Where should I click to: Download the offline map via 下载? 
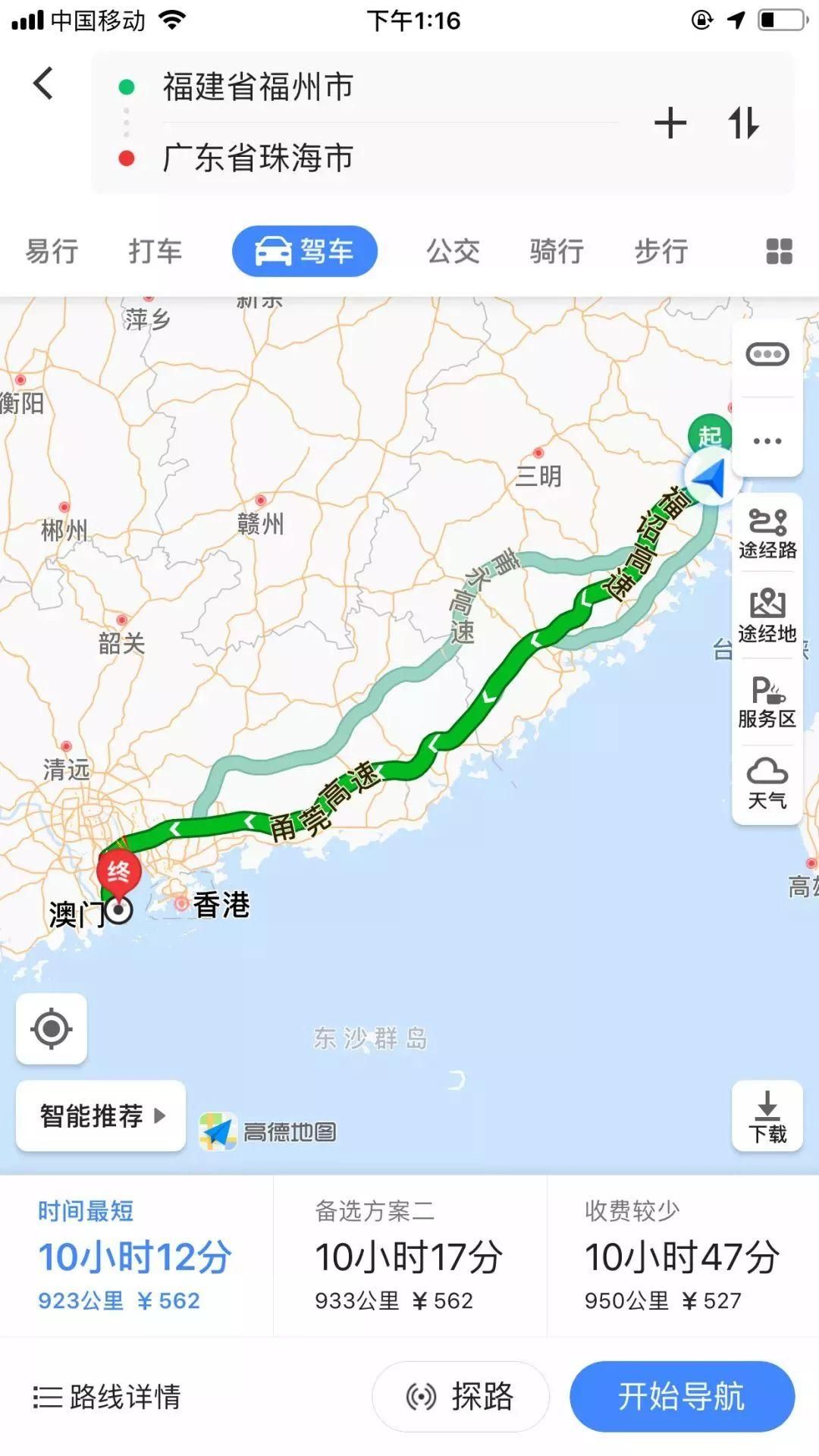[767, 1116]
